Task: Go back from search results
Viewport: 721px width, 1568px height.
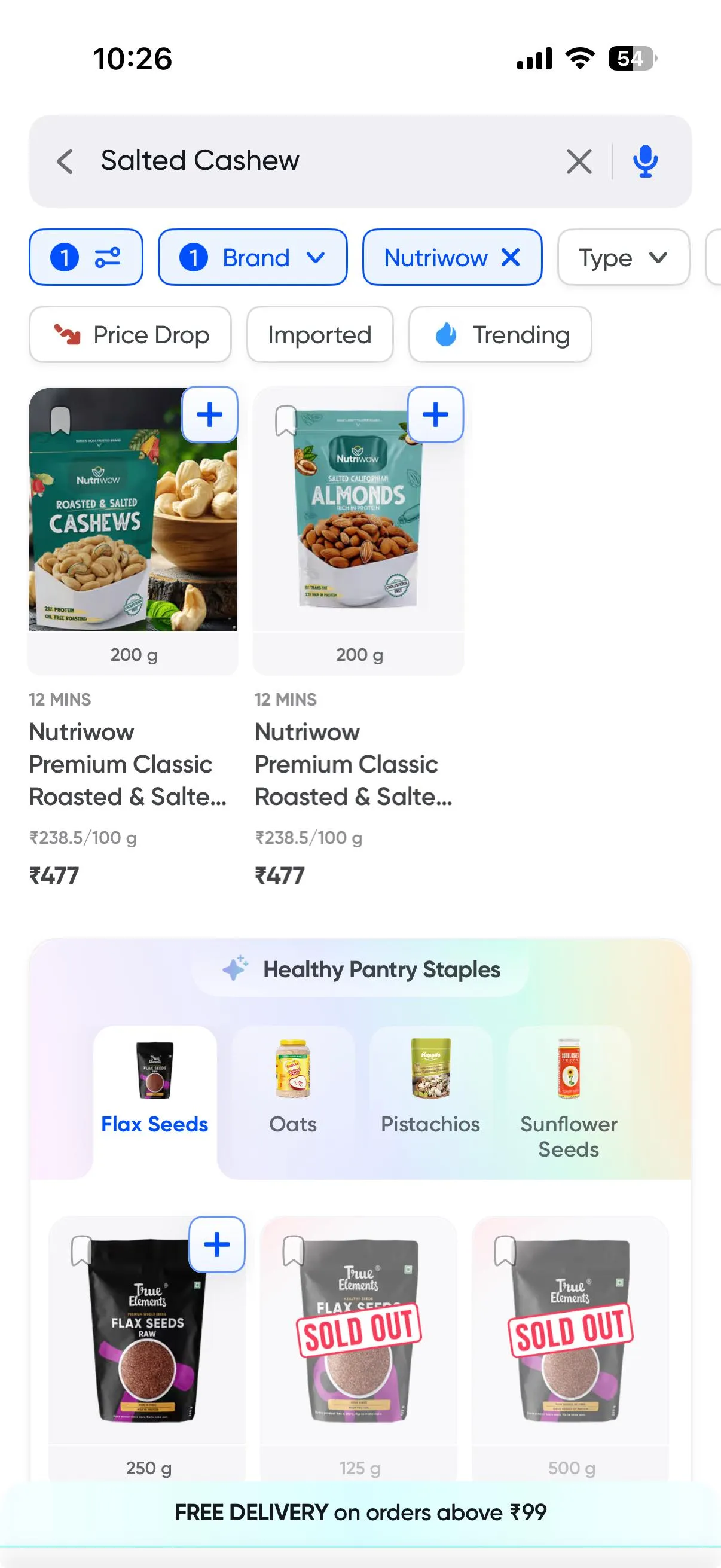Action: click(65, 161)
